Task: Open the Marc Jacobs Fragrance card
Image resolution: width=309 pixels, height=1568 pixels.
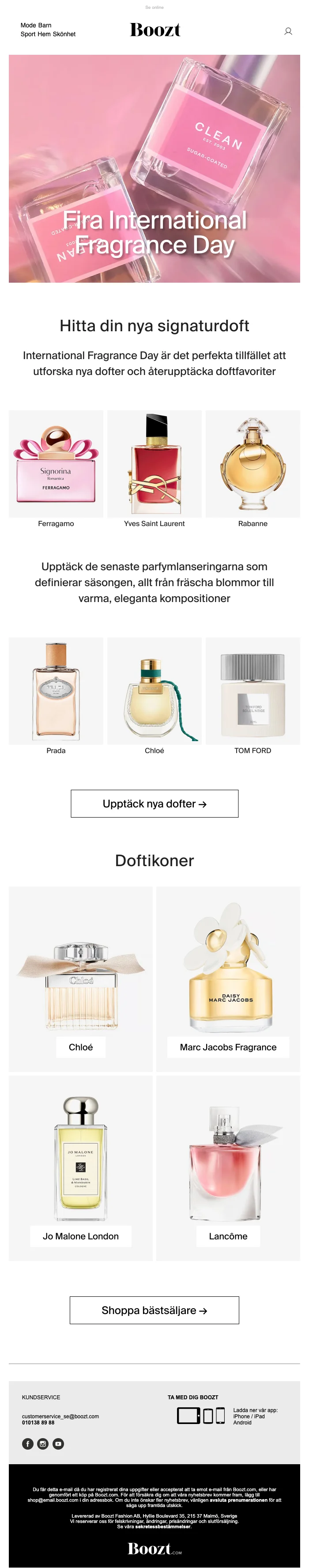Action: (x=228, y=979)
